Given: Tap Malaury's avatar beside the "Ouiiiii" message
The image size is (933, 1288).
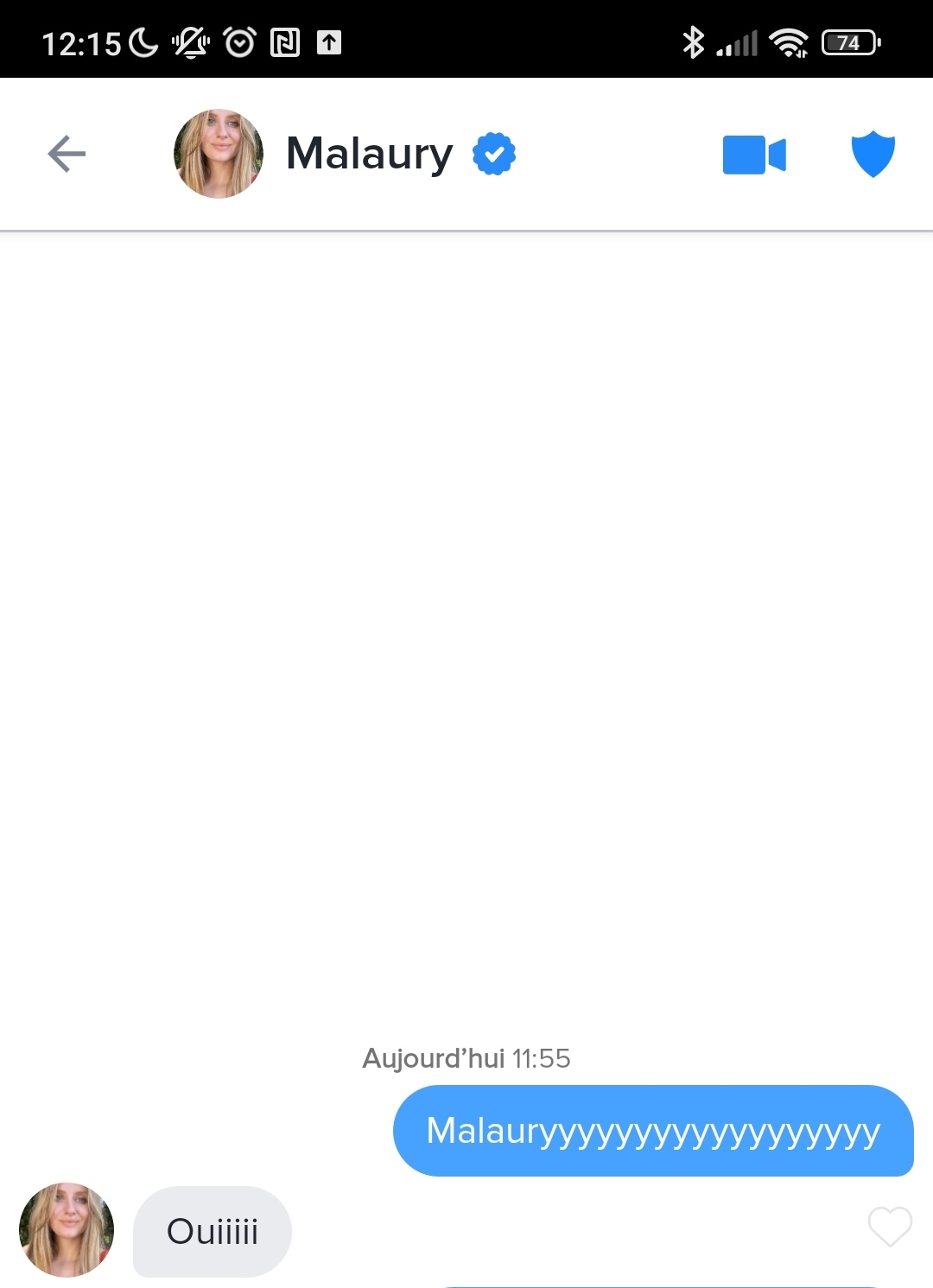Looking at the screenshot, I should 67,1230.
